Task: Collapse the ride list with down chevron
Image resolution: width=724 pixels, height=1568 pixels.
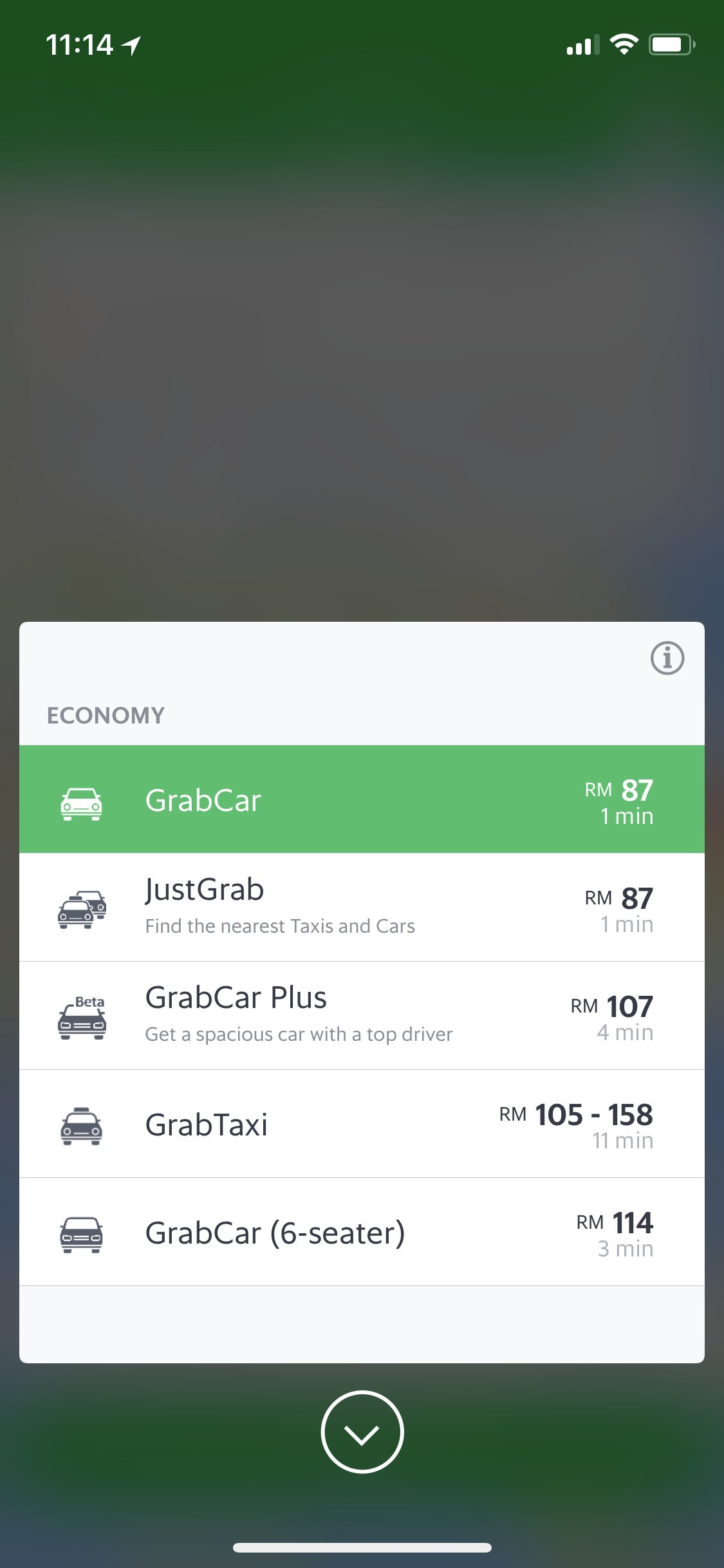Action: (362, 1432)
